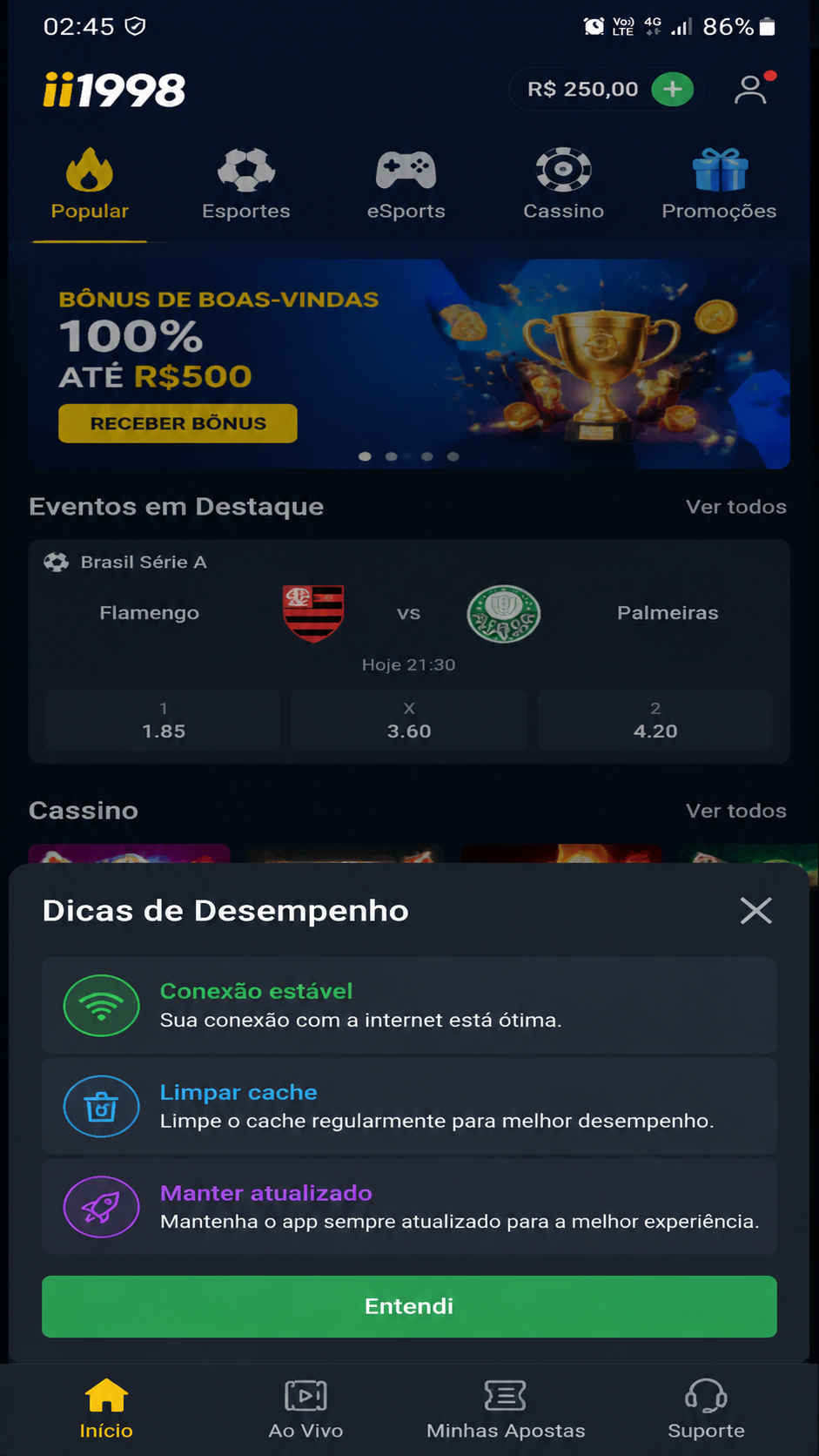The width and height of the screenshot is (819, 1456).
Task: Go to the Cassino category
Action: coord(563,185)
